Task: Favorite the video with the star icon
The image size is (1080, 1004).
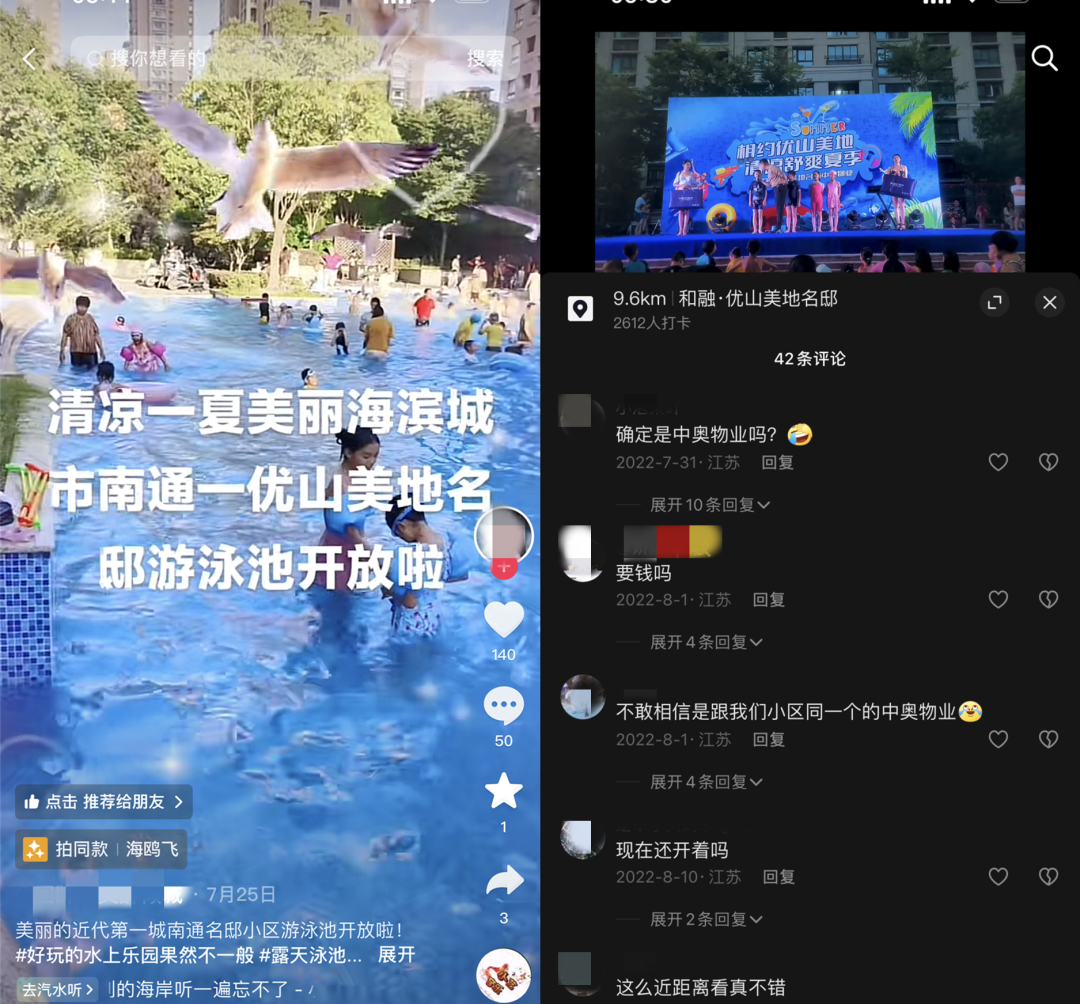Action: [504, 791]
